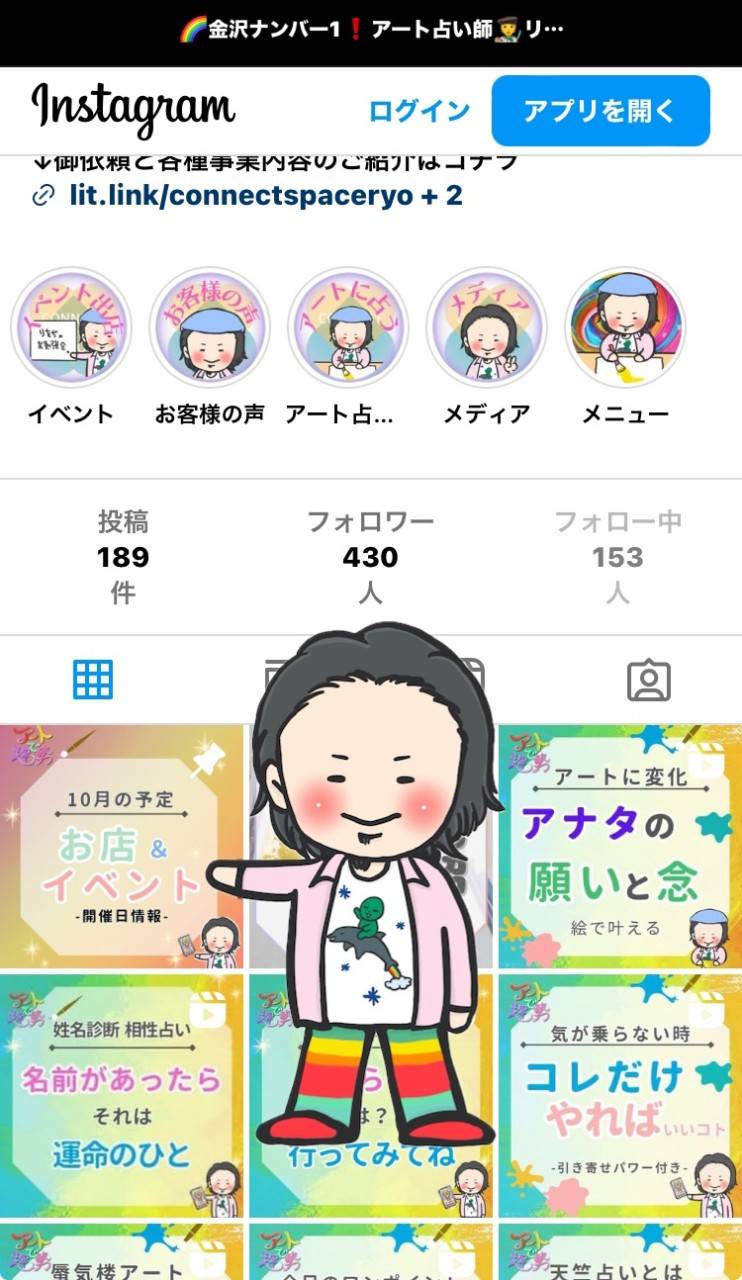View the 名前があったら運命のひと post

click(120, 1095)
